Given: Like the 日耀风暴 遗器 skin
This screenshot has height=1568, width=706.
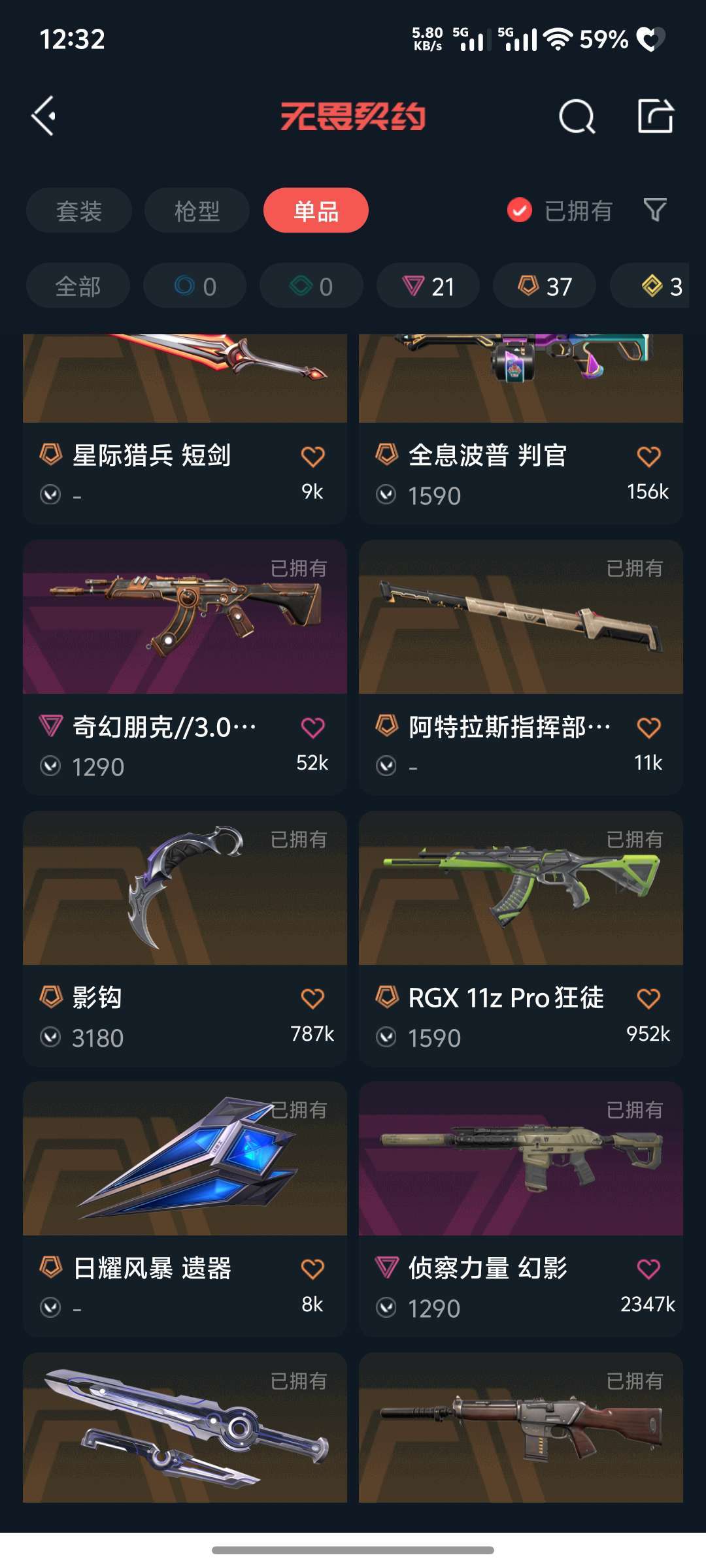Looking at the screenshot, I should (x=312, y=1269).
